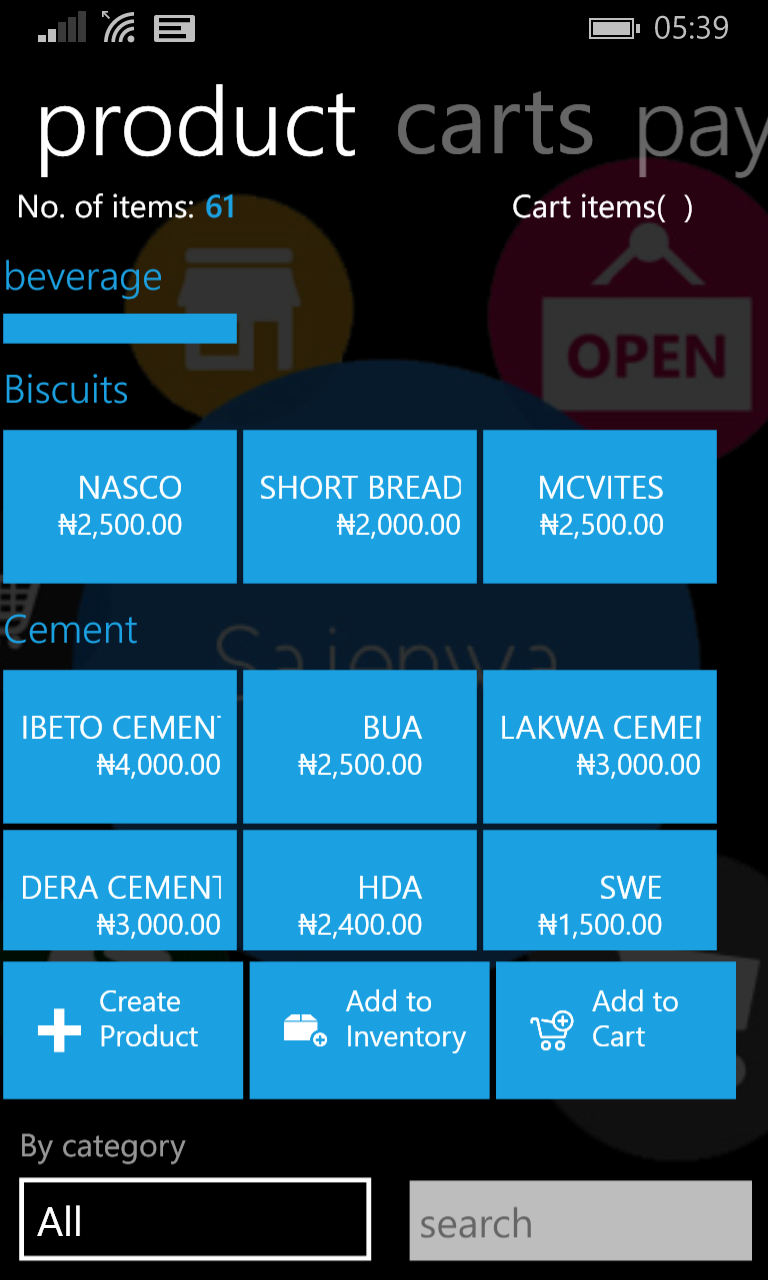
Task: Focus the search field
Action: click(580, 1220)
